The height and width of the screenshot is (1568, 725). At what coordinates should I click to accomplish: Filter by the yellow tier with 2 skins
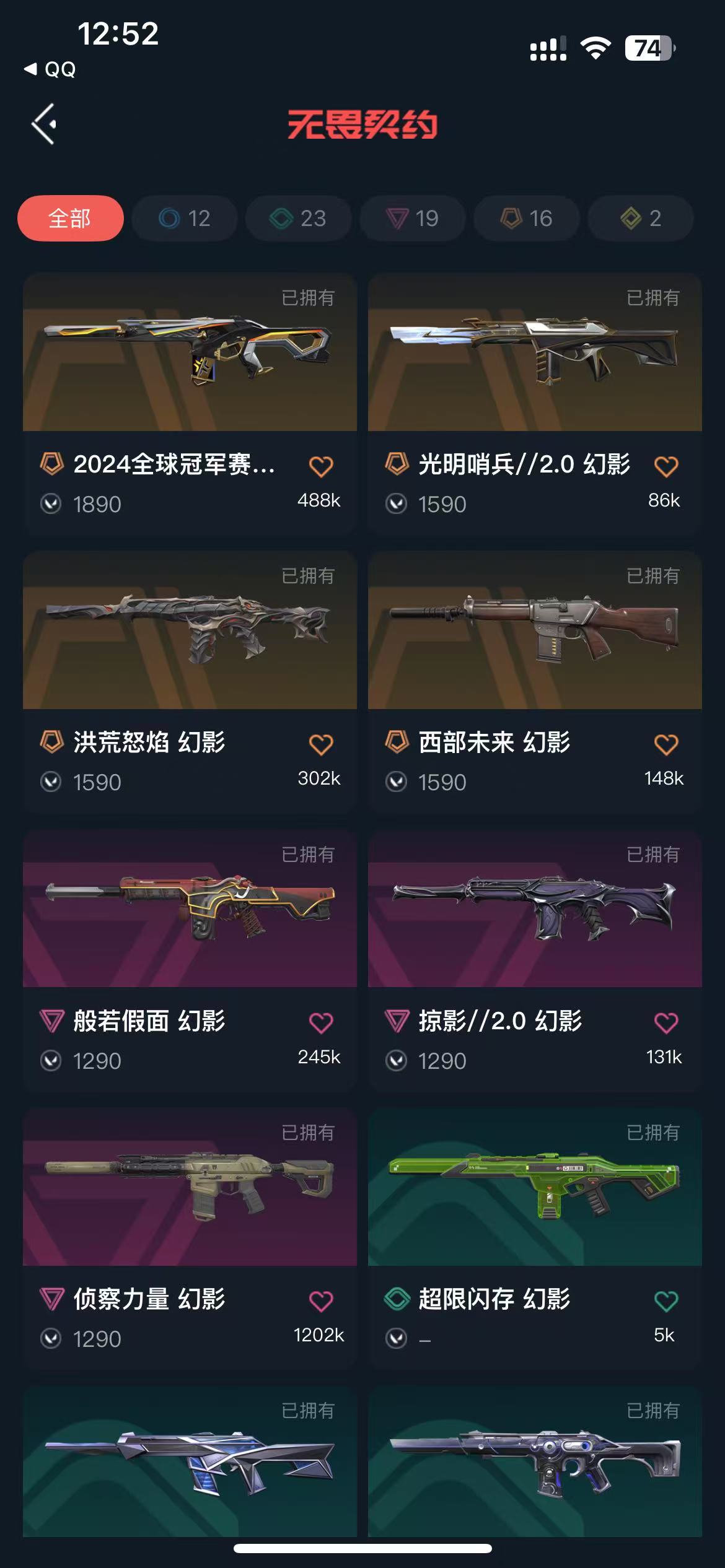[640, 218]
